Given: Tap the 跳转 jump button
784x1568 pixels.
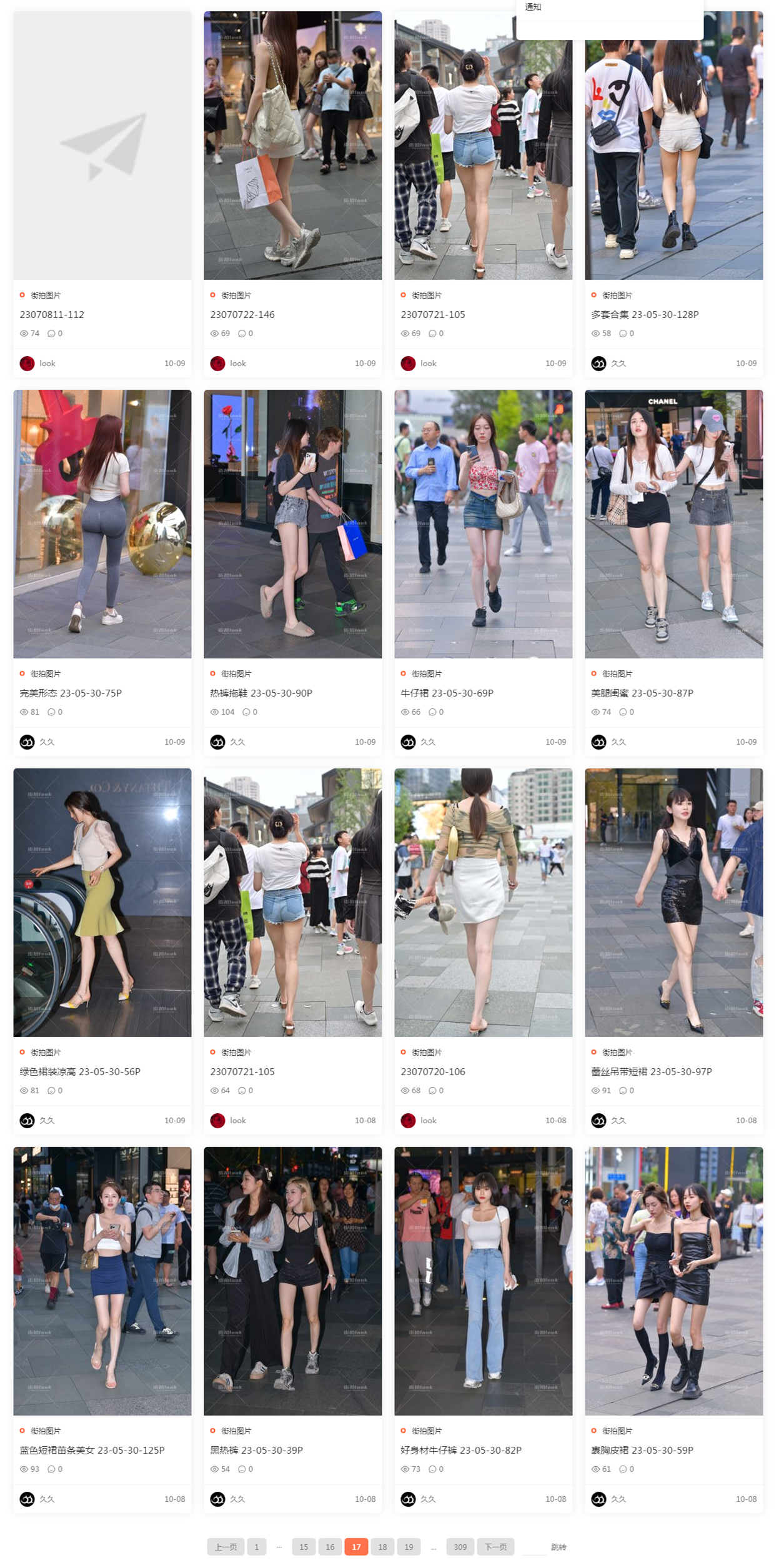Looking at the screenshot, I should tap(558, 1547).
